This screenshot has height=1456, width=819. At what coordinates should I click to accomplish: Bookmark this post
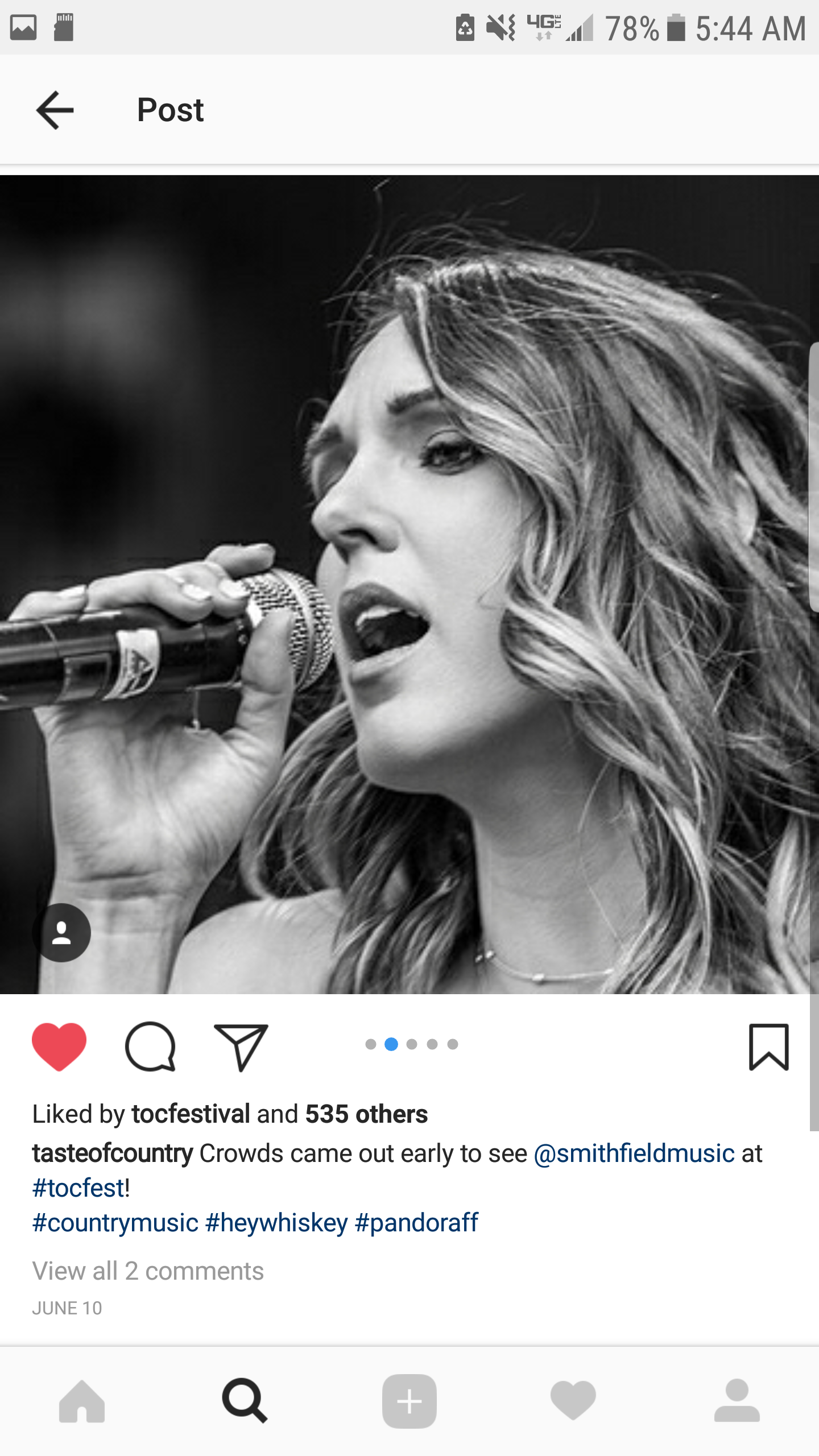(769, 1047)
